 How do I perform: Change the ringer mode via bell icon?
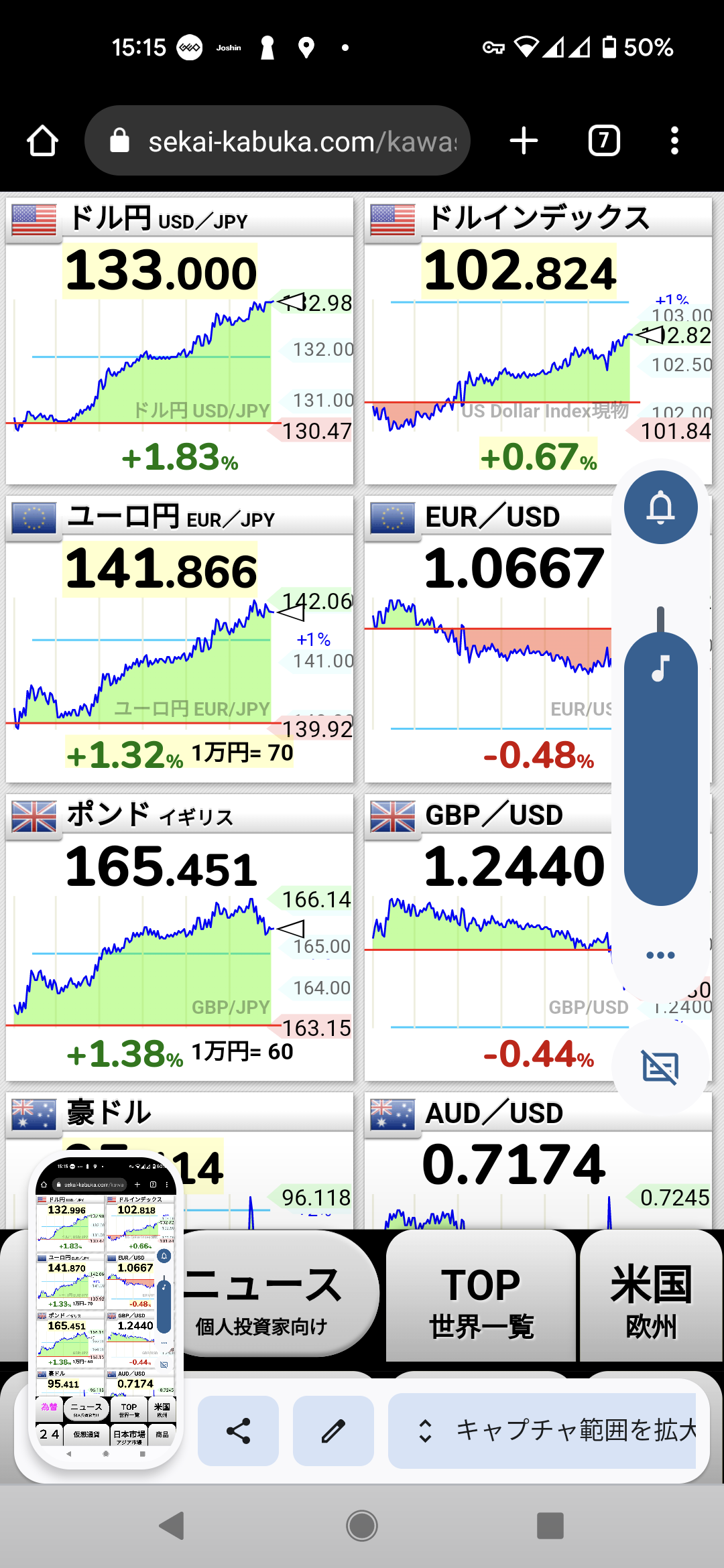[660, 507]
